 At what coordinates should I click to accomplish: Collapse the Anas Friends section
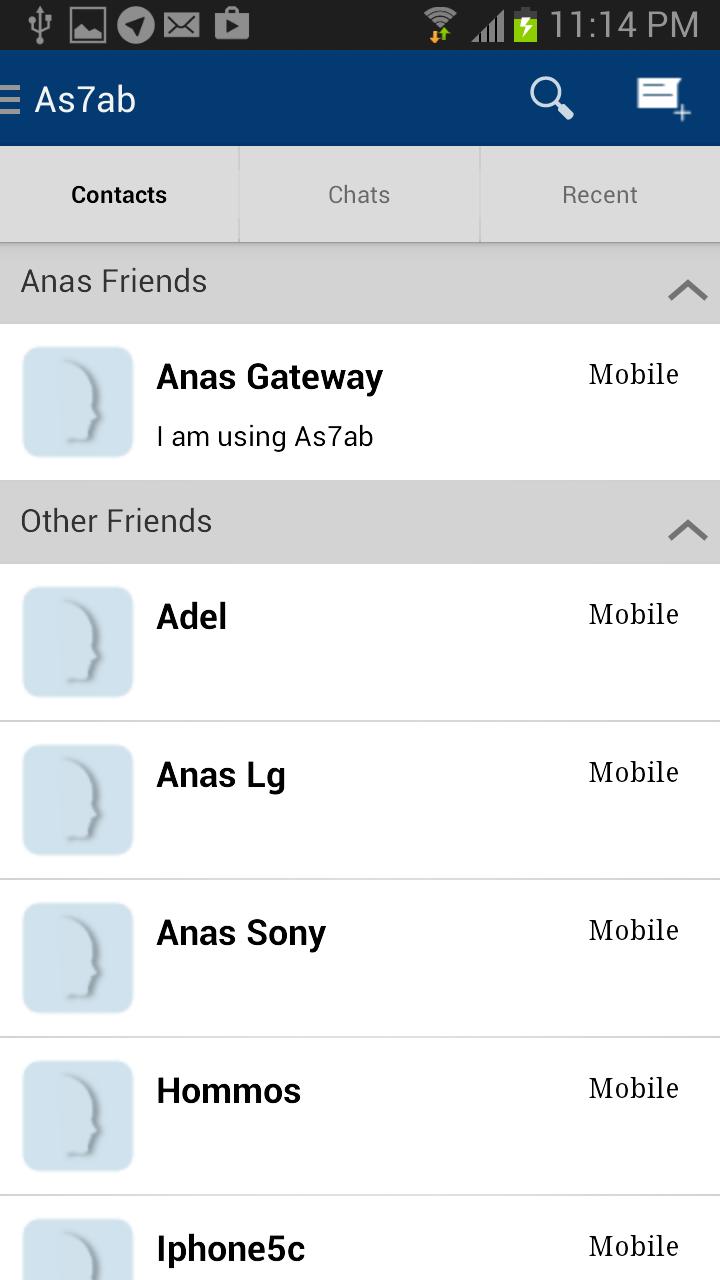coord(687,290)
